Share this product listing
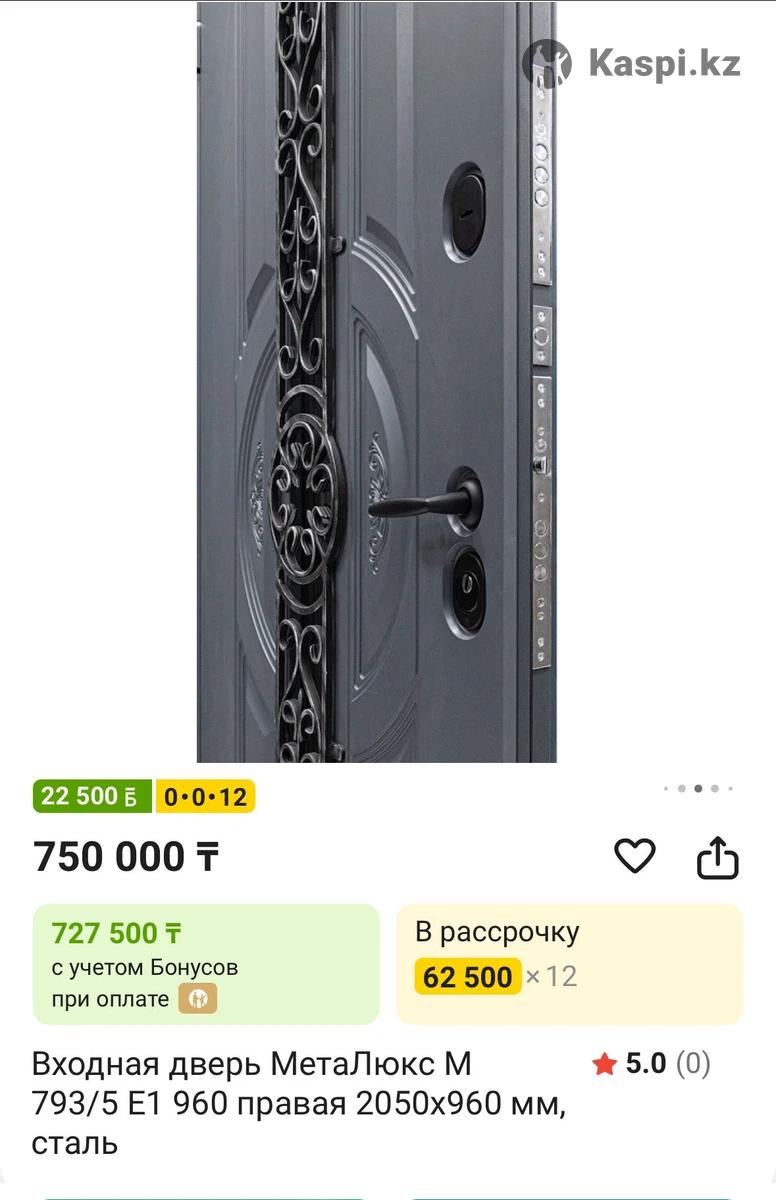 (x=717, y=857)
